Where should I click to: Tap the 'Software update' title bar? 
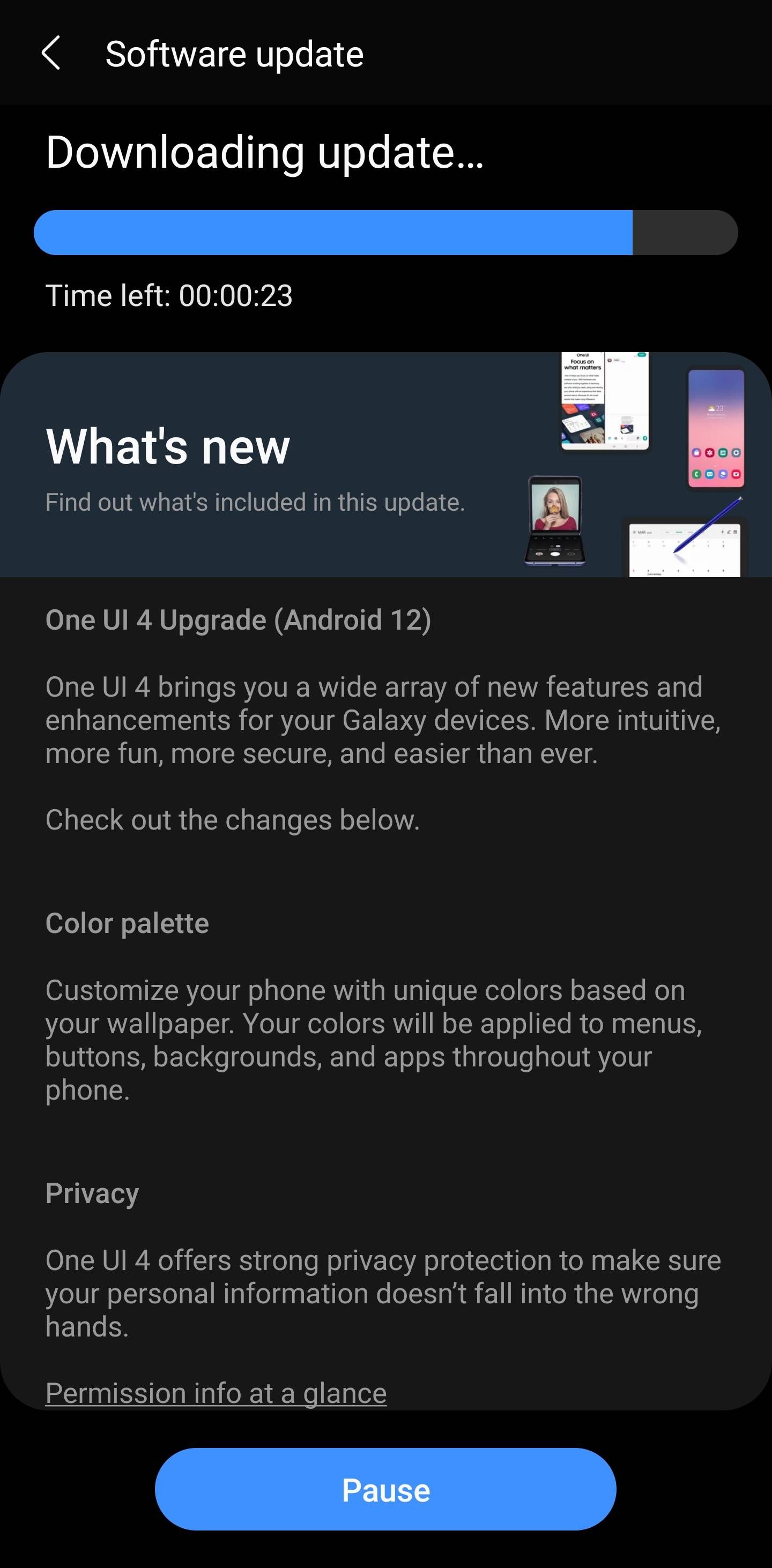(x=233, y=54)
